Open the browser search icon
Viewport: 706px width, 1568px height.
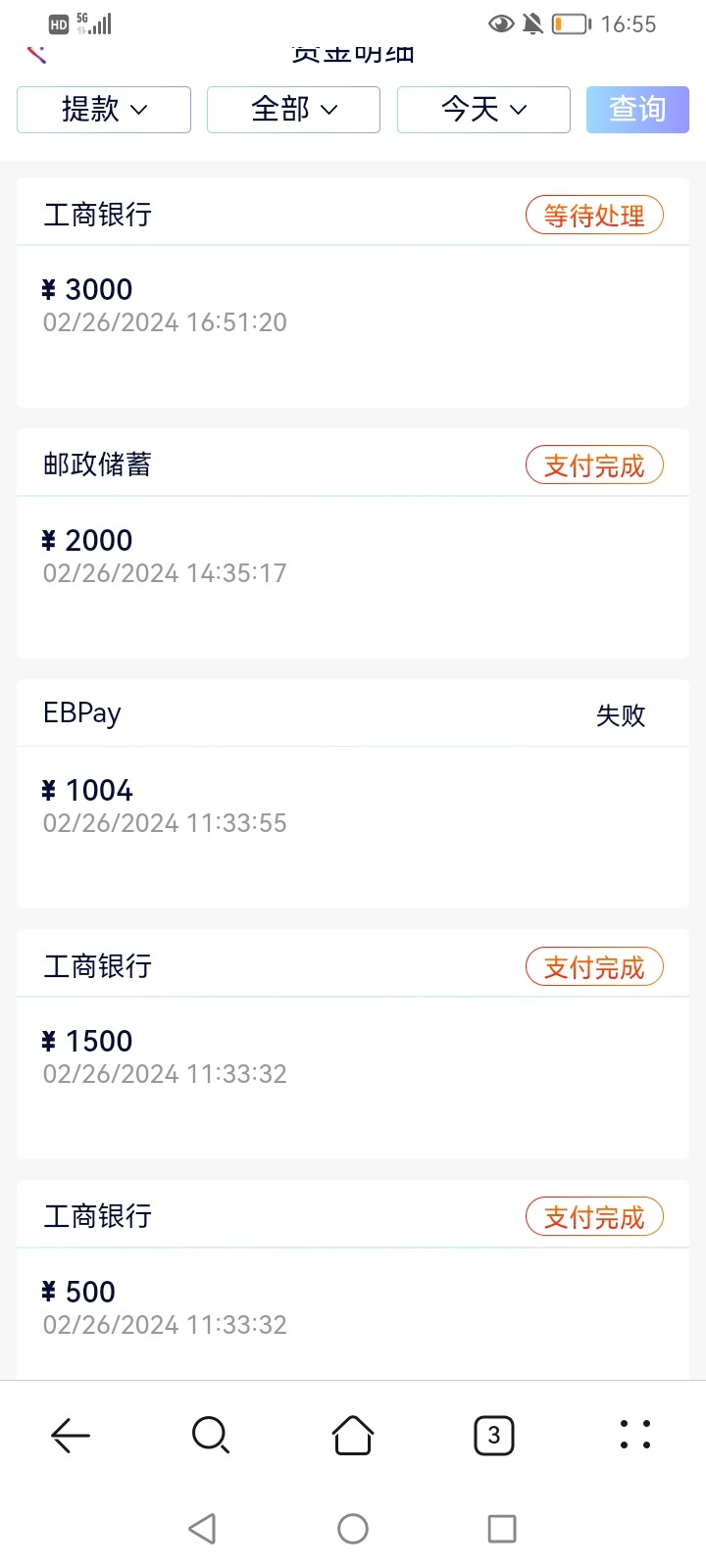click(x=211, y=1436)
